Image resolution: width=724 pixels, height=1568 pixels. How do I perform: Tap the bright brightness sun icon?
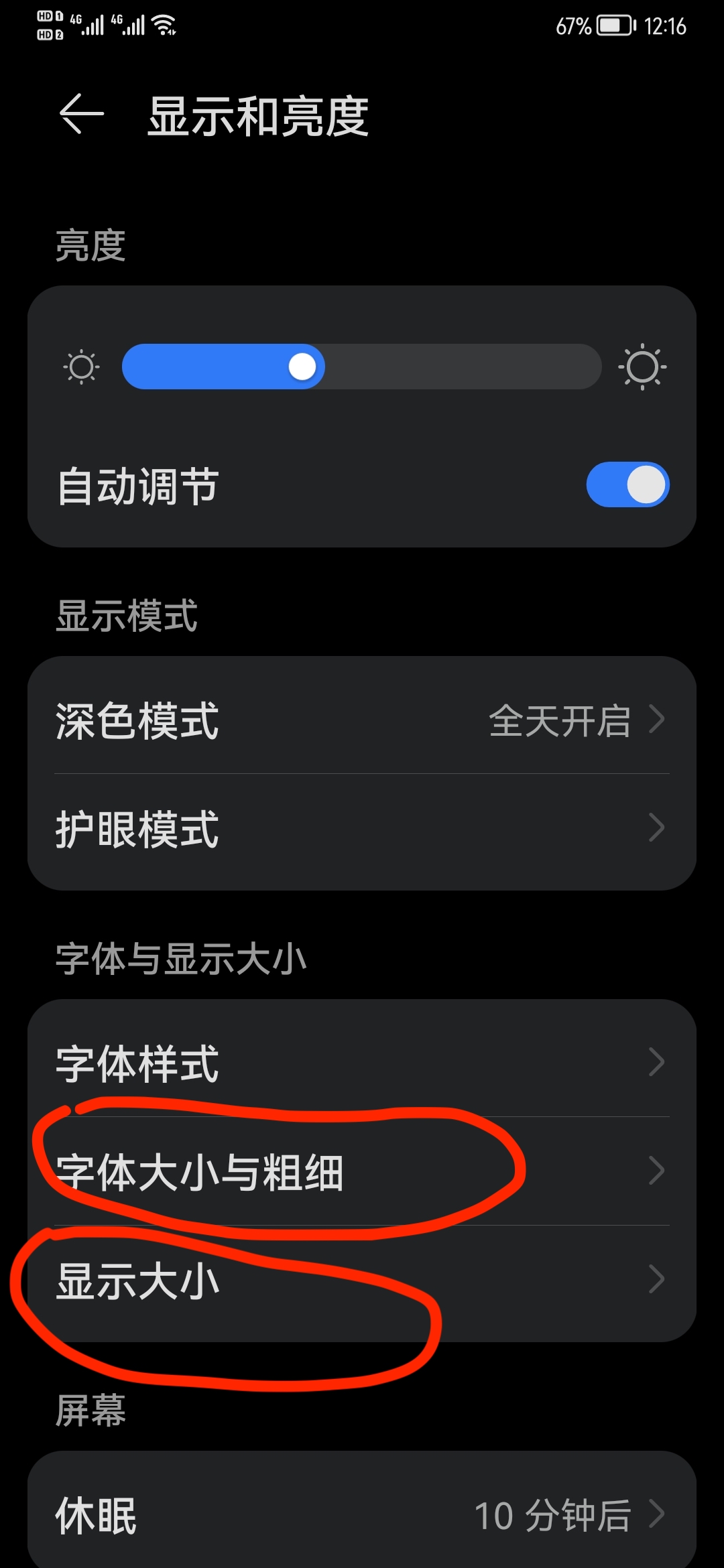click(x=642, y=366)
